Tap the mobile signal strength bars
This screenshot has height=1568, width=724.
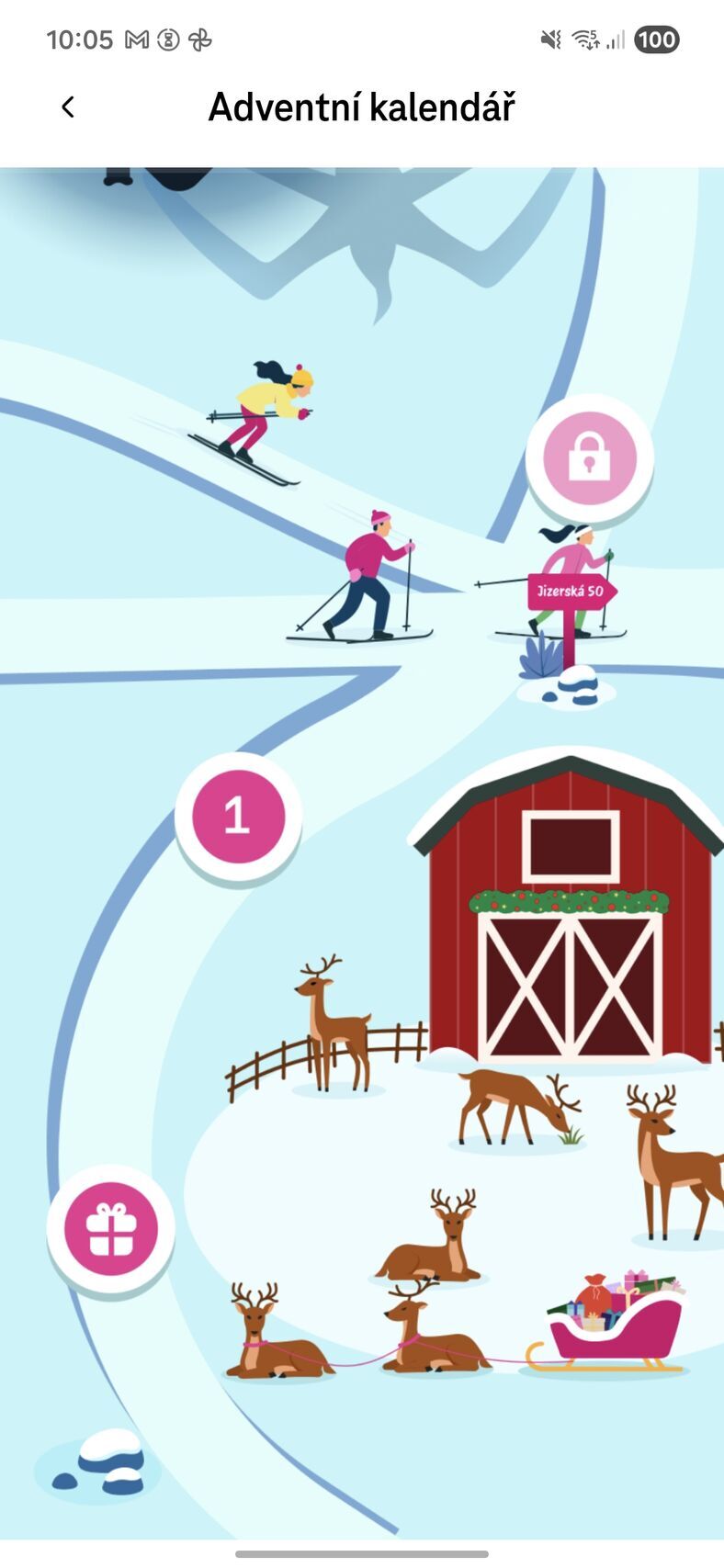point(617,39)
